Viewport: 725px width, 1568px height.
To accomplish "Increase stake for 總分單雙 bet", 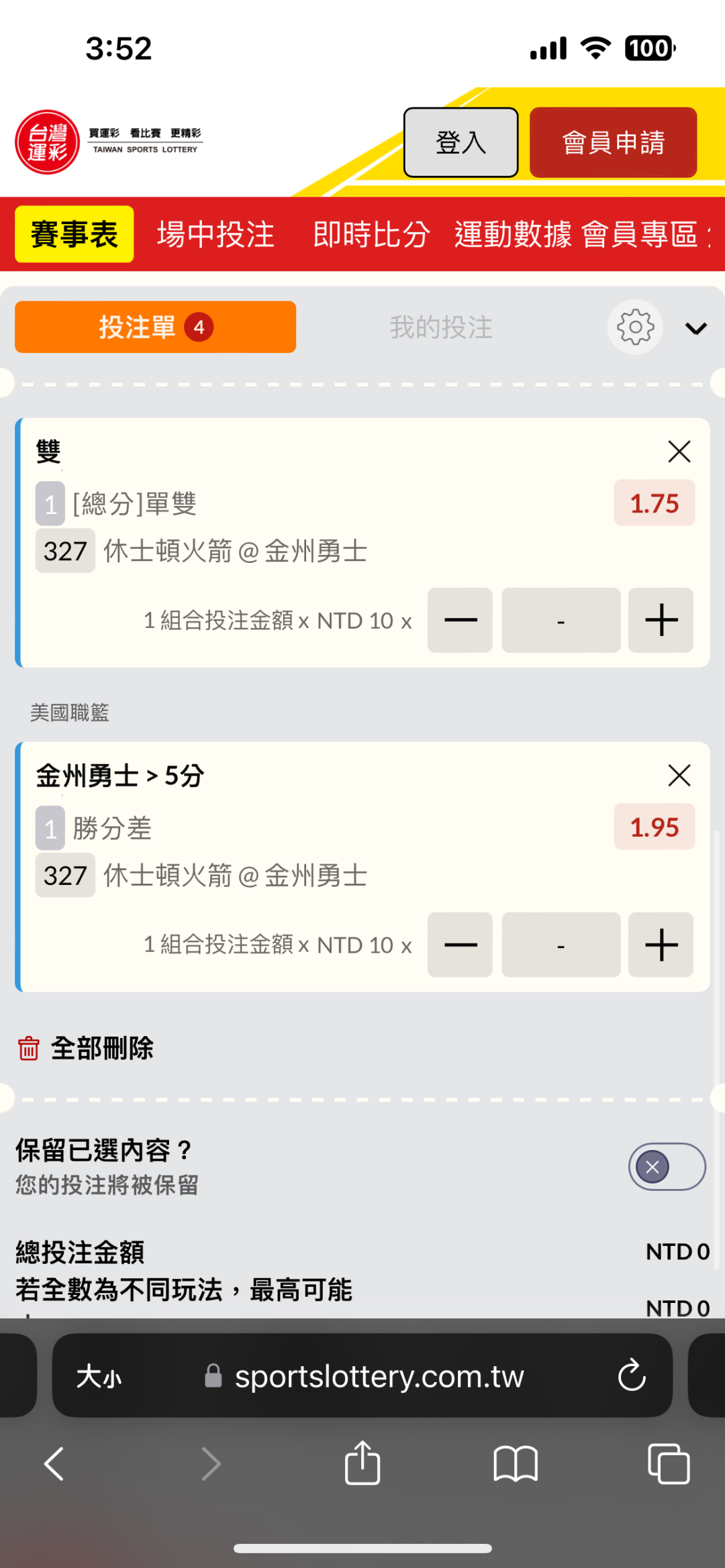I will click(x=661, y=620).
